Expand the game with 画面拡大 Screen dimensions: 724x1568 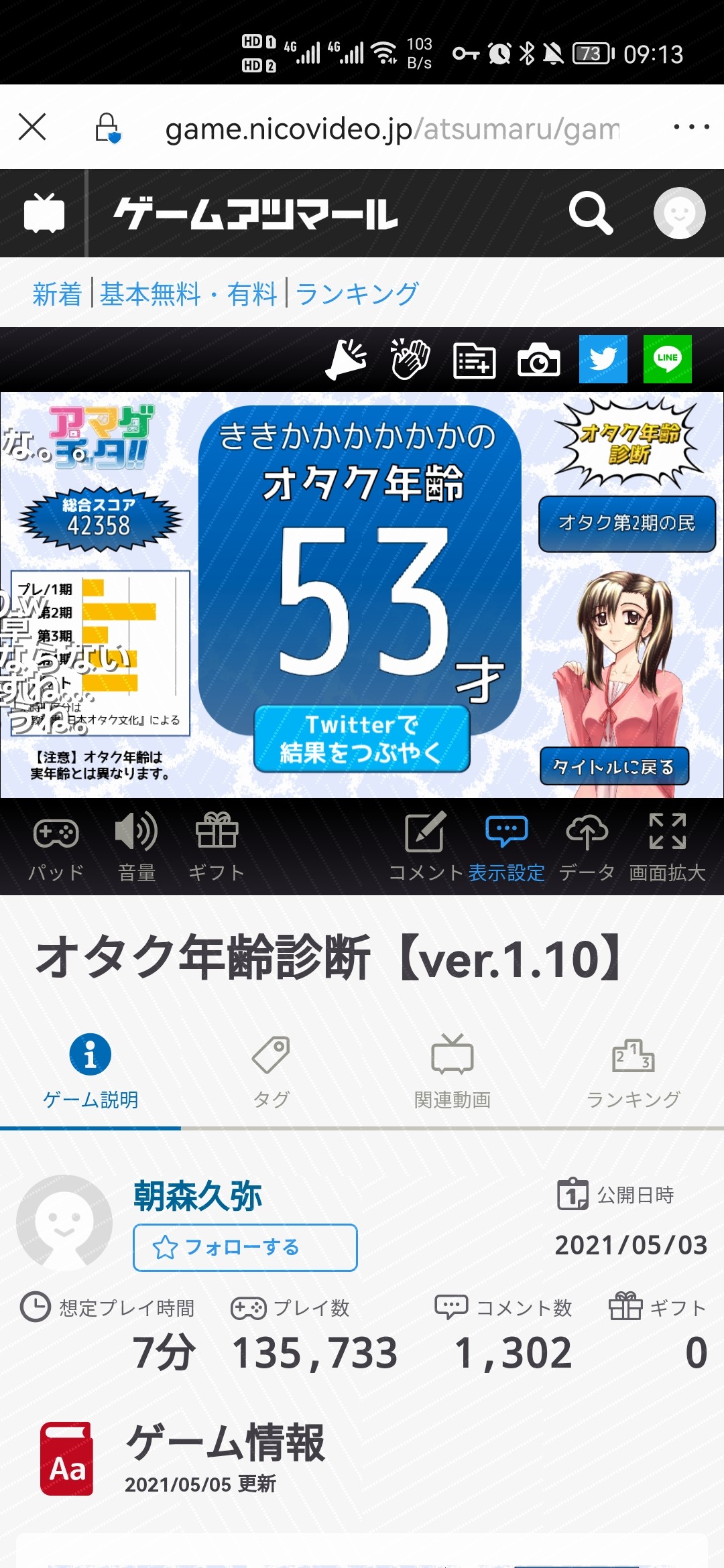(667, 846)
